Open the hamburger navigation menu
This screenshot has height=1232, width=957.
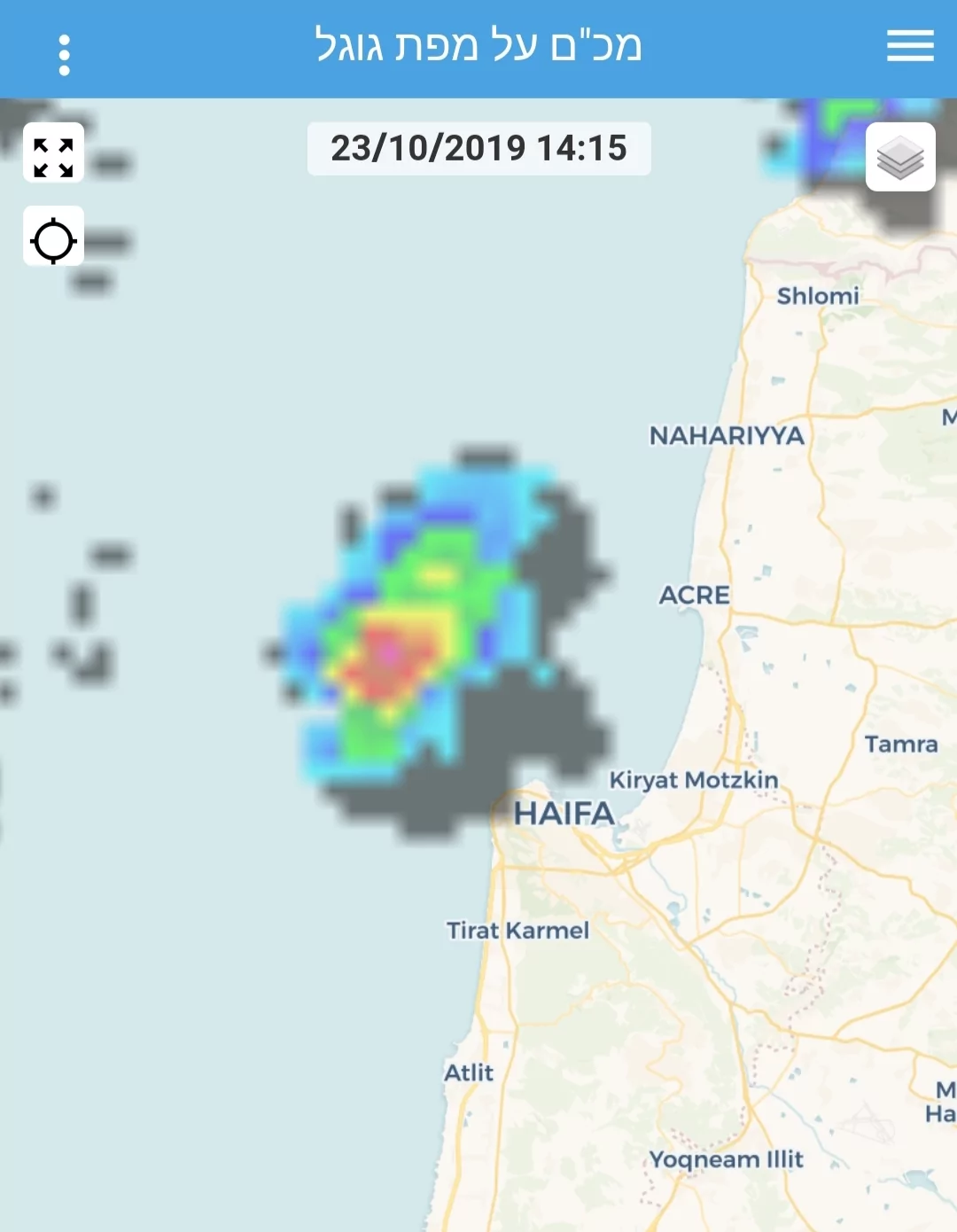[x=910, y=46]
